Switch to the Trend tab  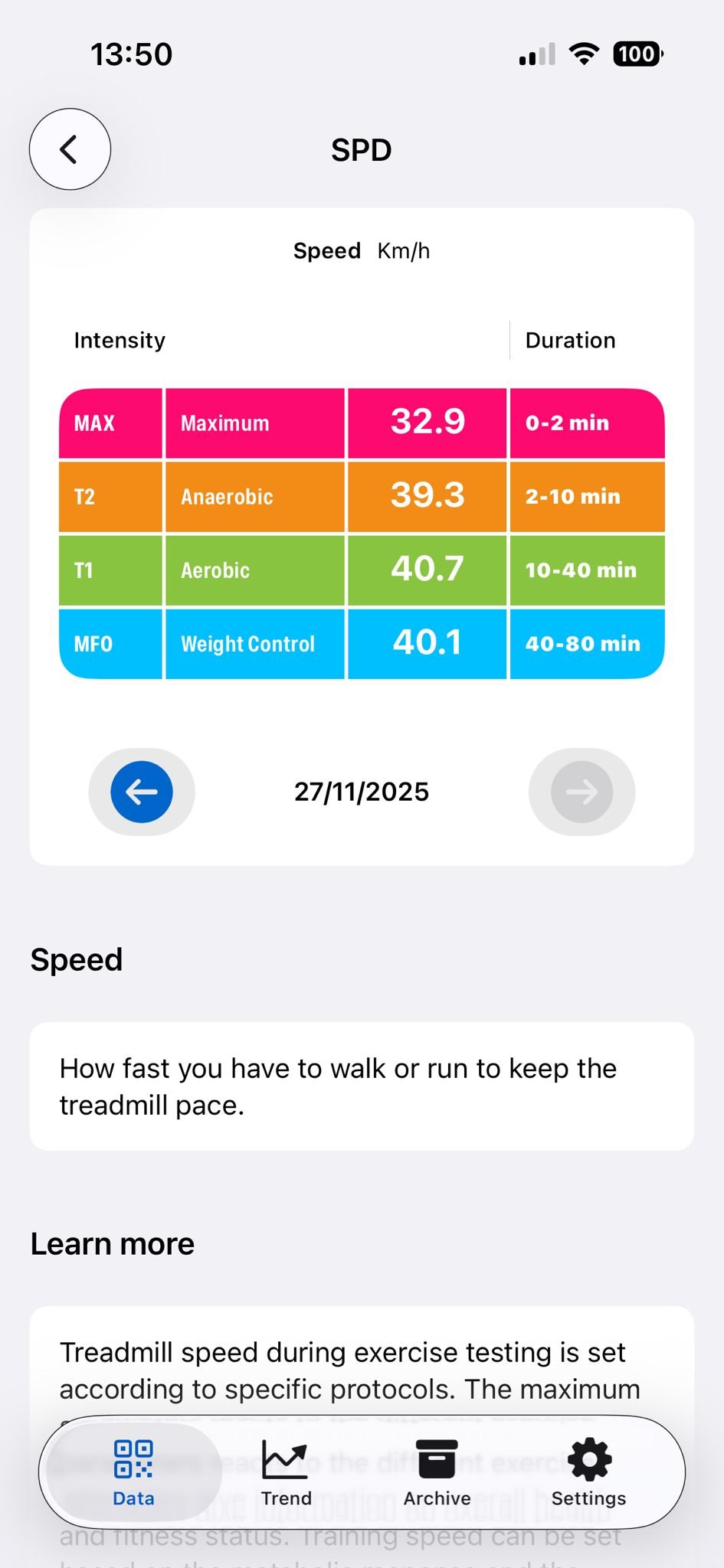point(286,1473)
